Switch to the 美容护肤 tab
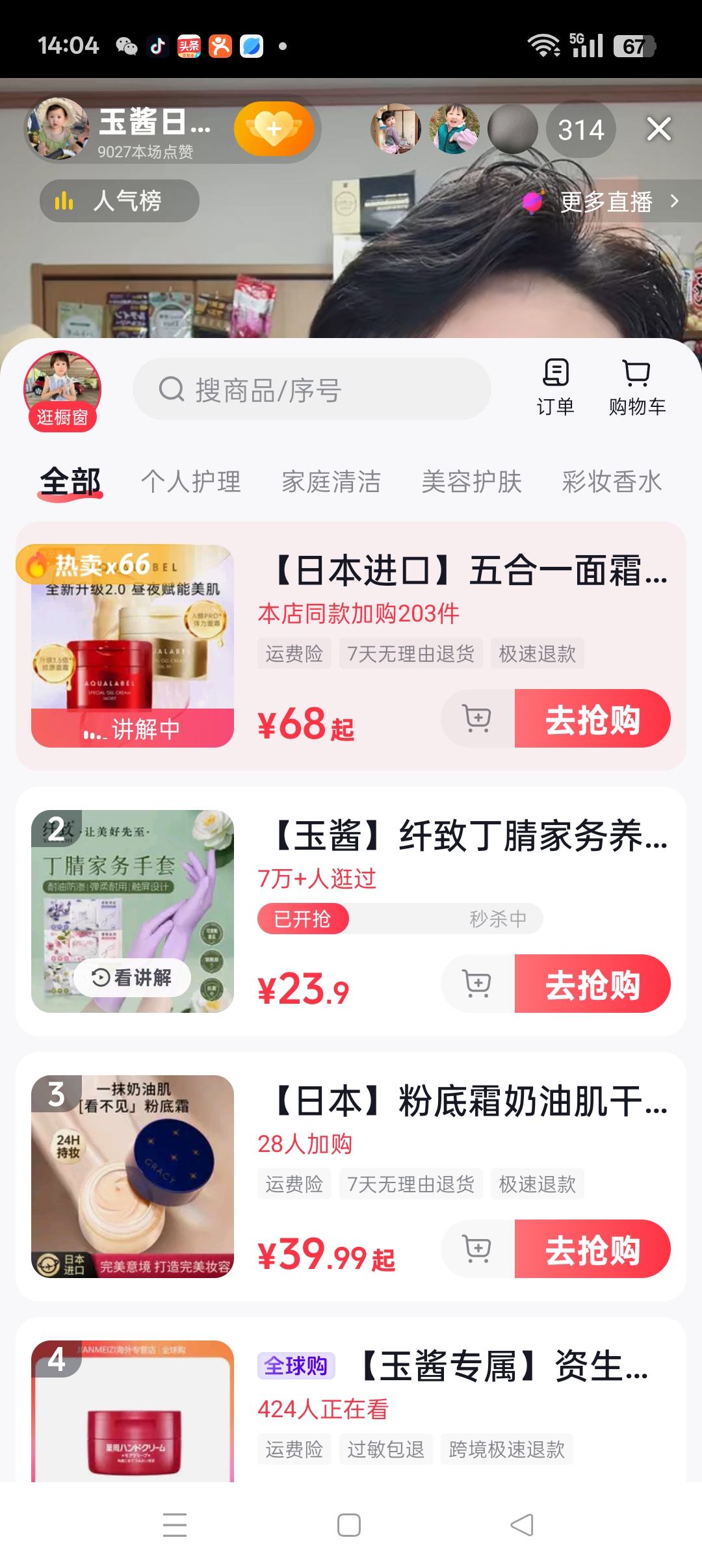The image size is (702, 1568). pyautogui.click(x=471, y=482)
